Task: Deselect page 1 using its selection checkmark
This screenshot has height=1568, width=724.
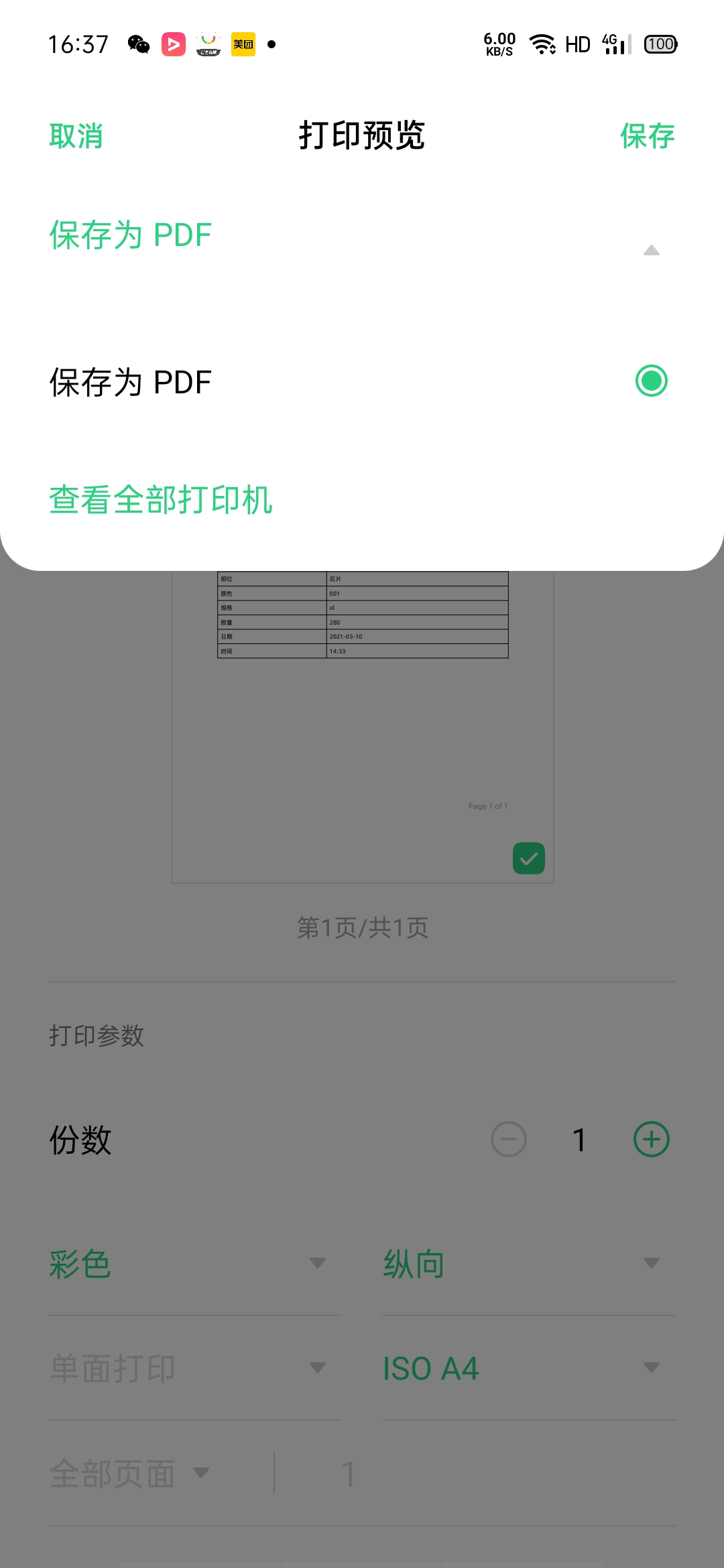Action: click(x=529, y=857)
